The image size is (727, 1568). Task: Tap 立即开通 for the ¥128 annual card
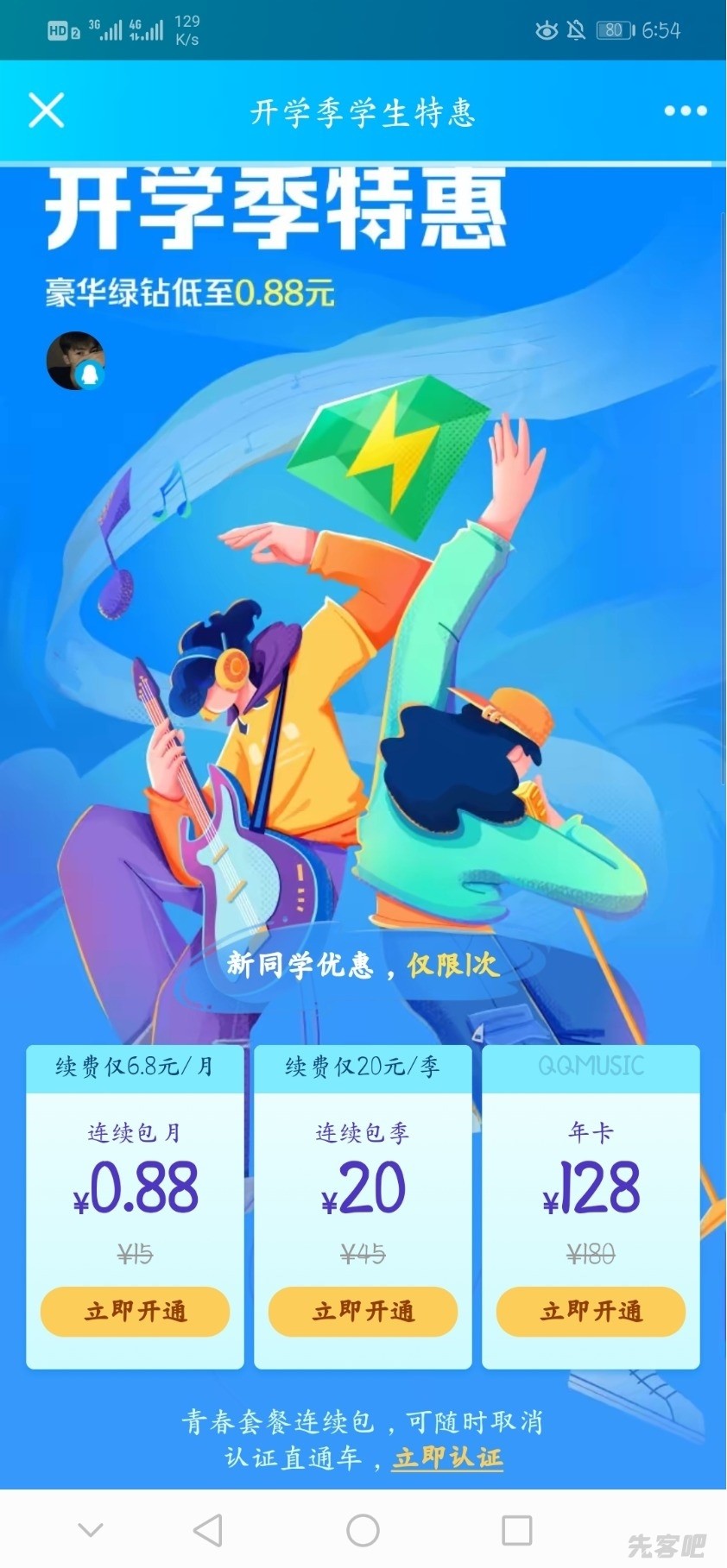click(x=591, y=1311)
